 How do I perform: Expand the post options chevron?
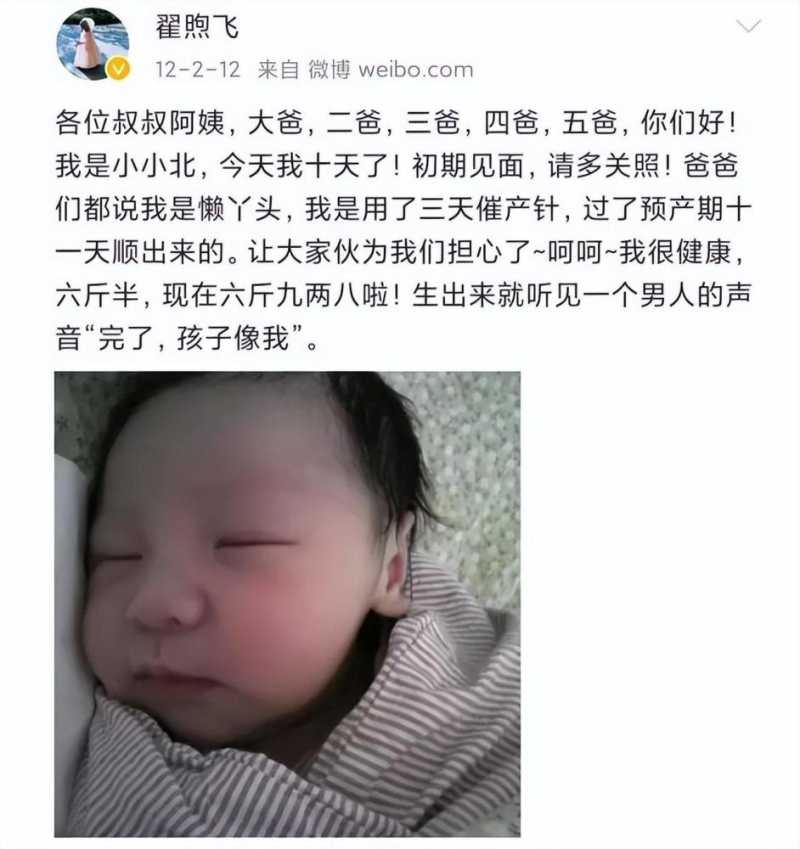[748, 26]
